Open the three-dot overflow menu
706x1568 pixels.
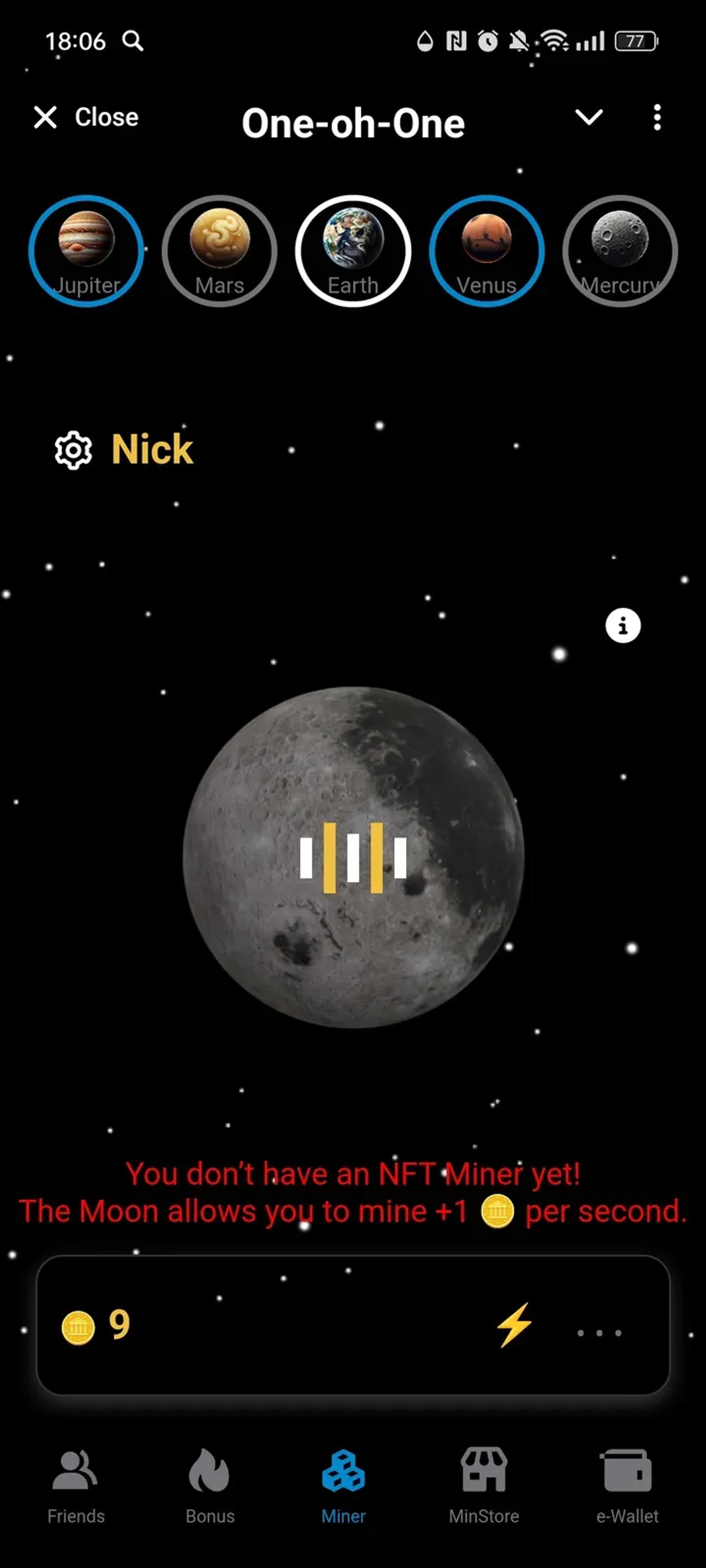pyautogui.click(x=657, y=117)
